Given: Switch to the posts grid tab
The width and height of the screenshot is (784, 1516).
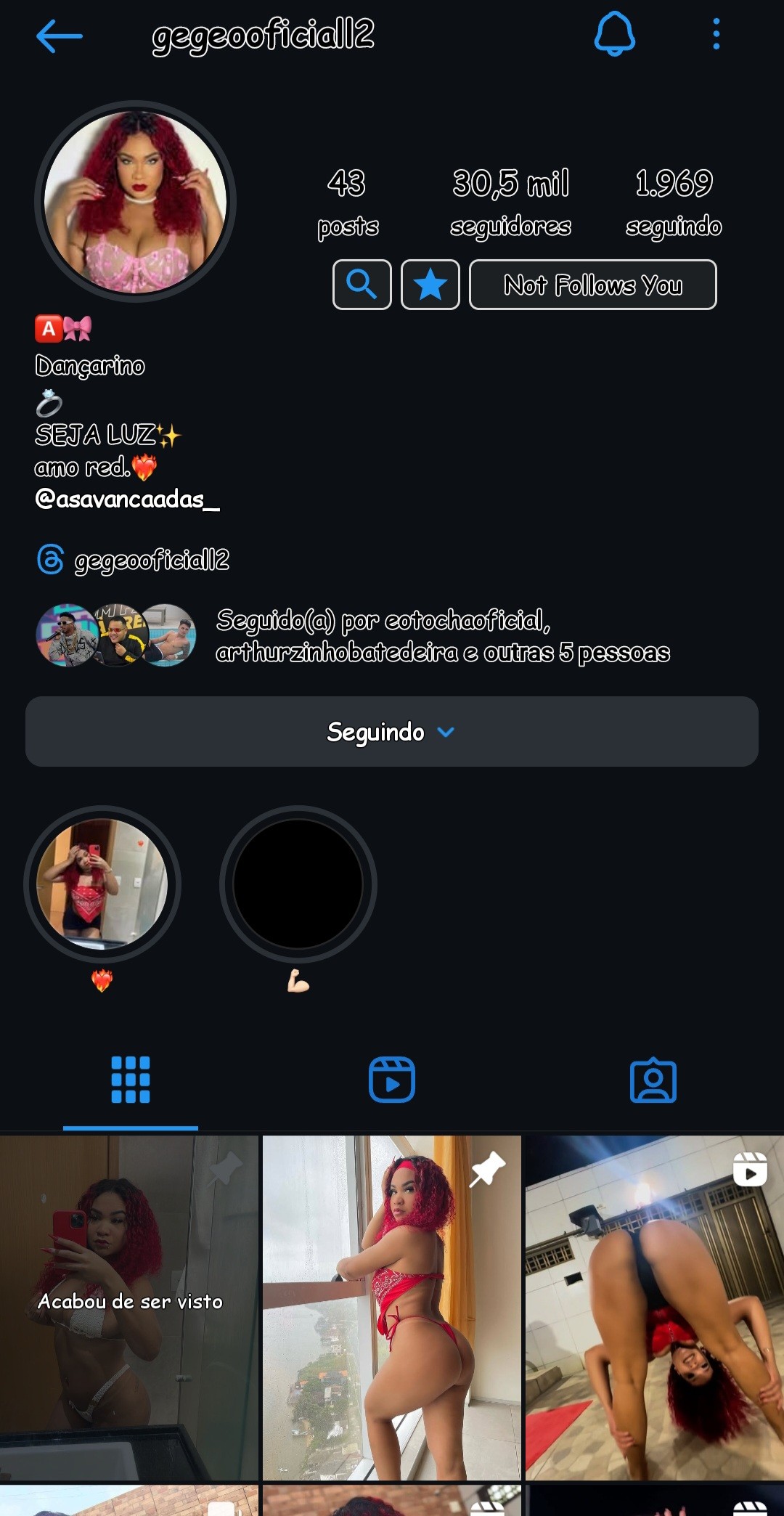Looking at the screenshot, I should [x=131, y=1080].
